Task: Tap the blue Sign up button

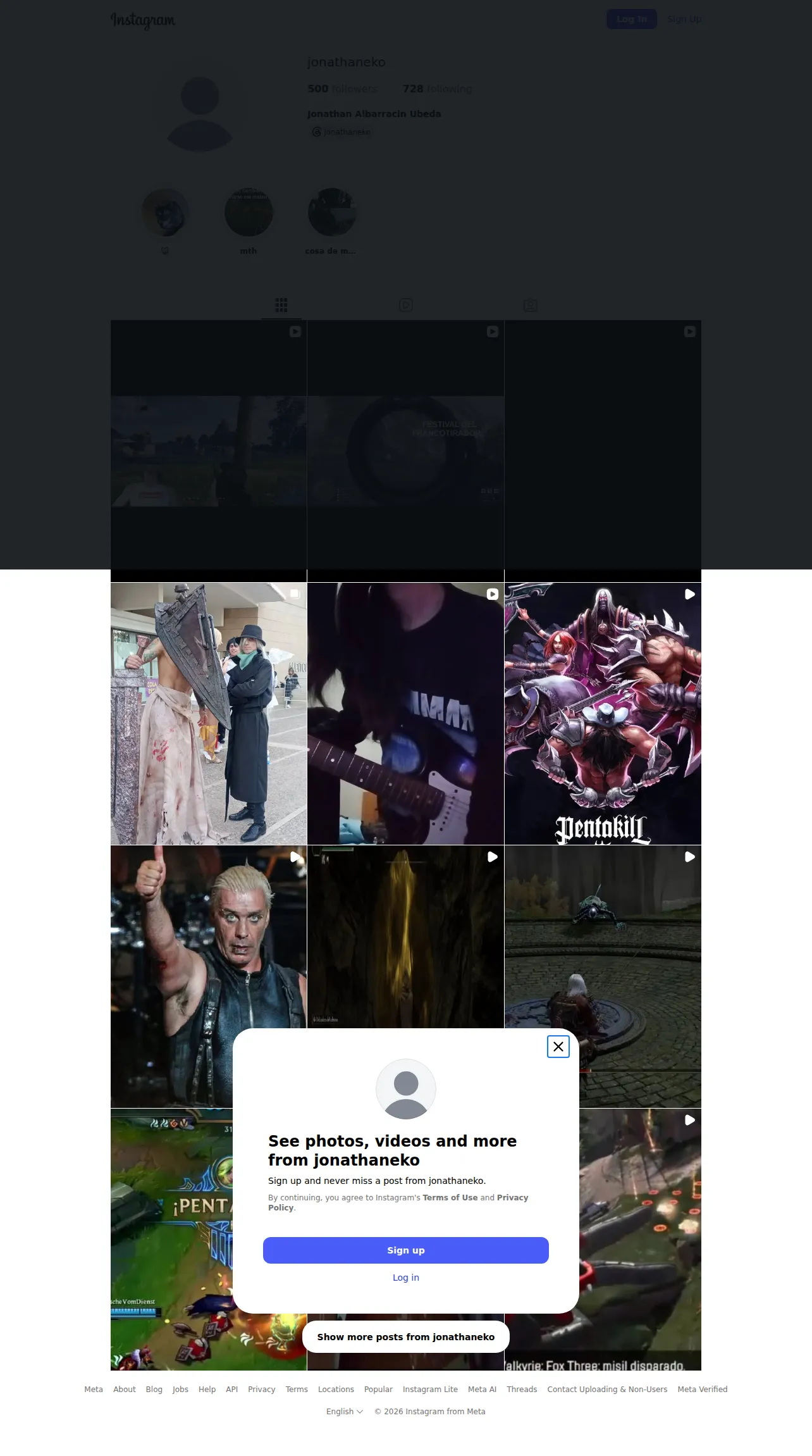Action: click(x=406, y=1250)
